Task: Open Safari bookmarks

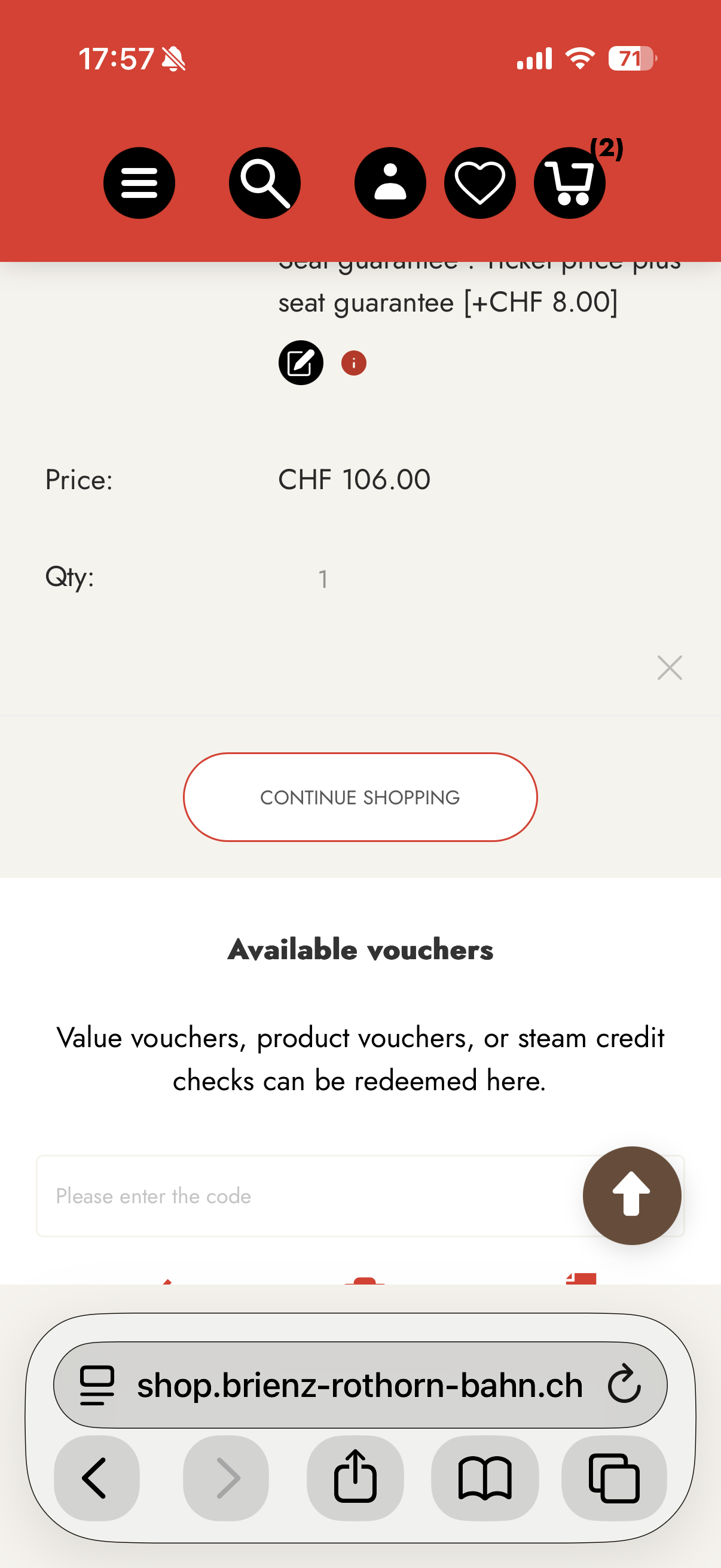Action: (484, 1477)
